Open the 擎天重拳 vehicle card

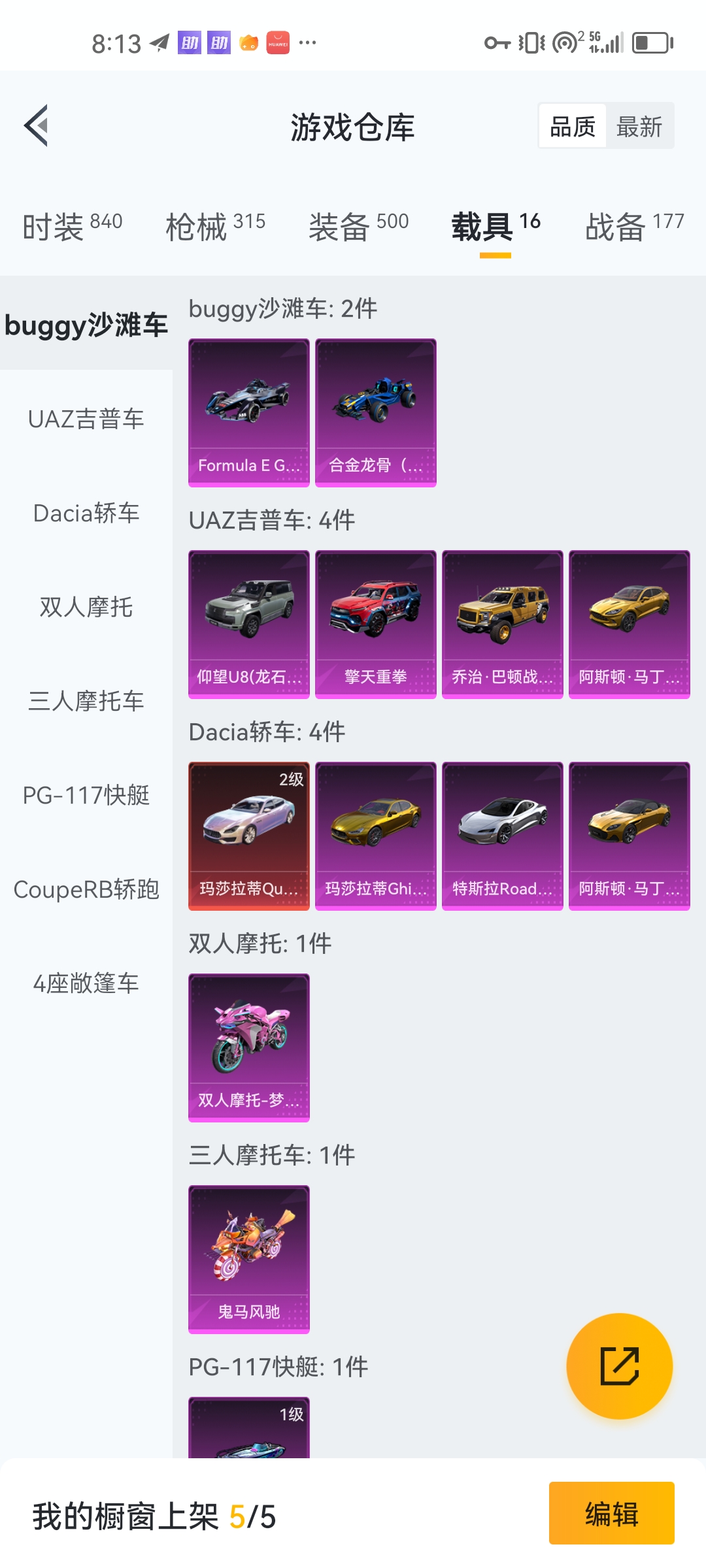pyautogui.click(x=376, y=625)
